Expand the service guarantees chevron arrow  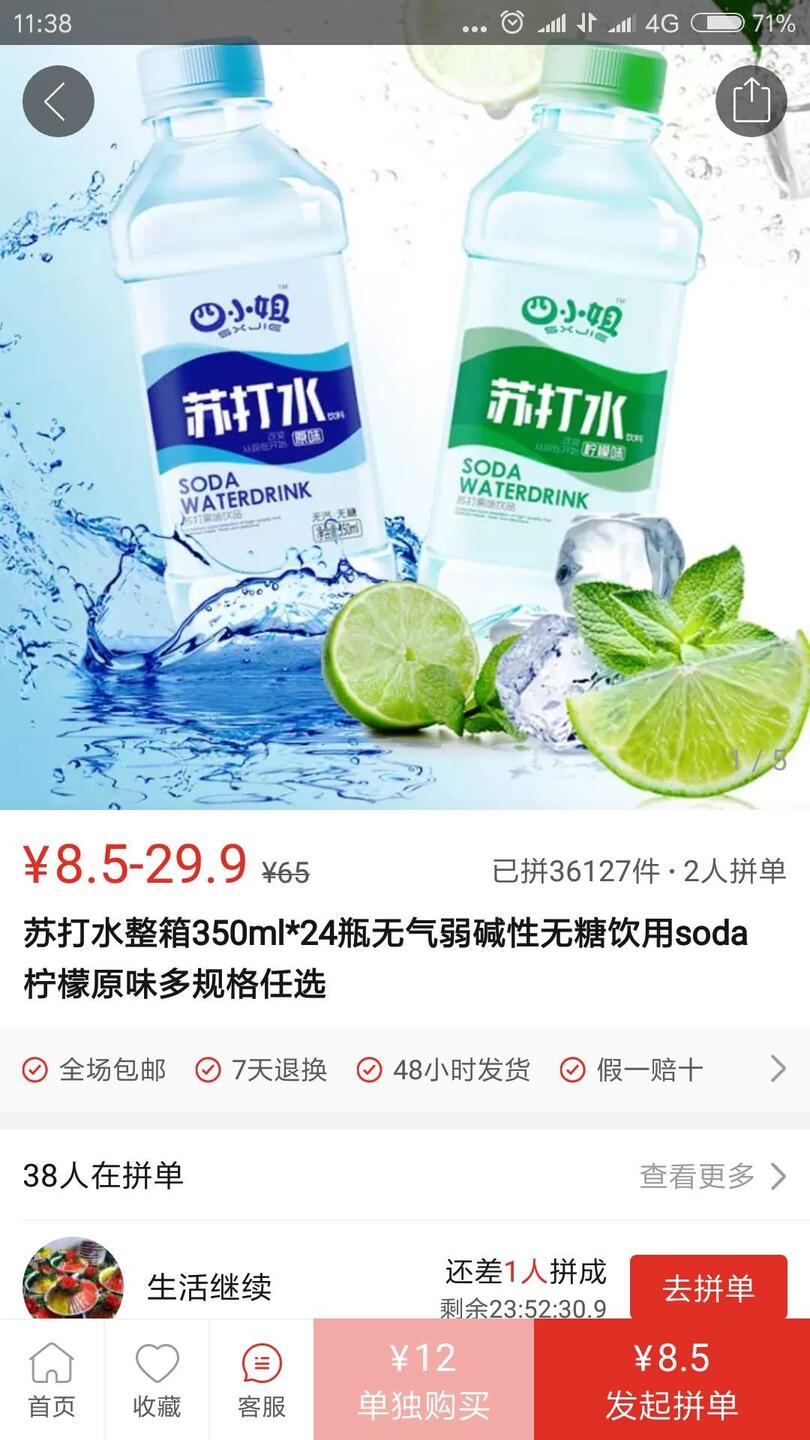[x=779, y=1069]
